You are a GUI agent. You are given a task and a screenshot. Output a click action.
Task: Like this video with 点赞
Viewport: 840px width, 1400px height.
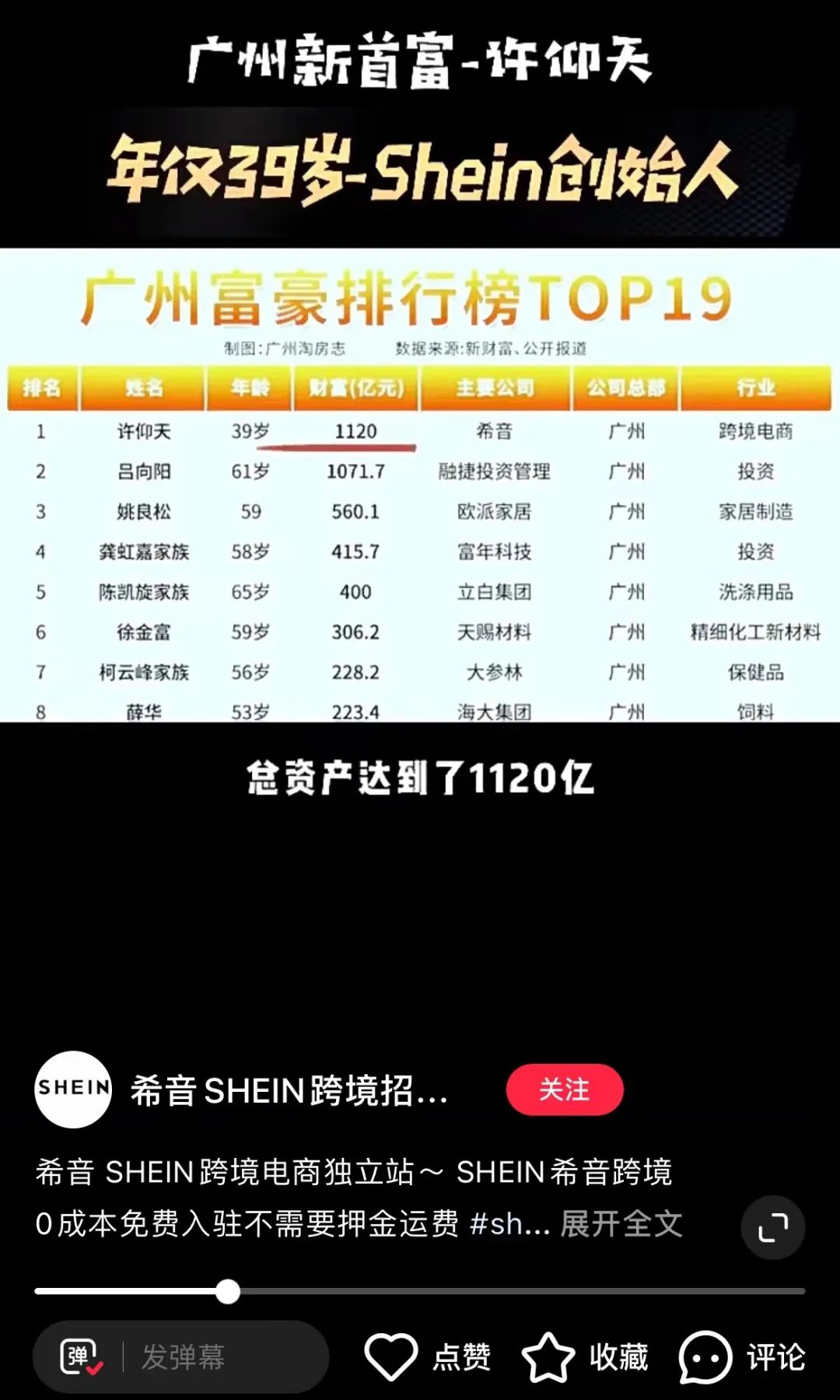tap(428, 1356)
